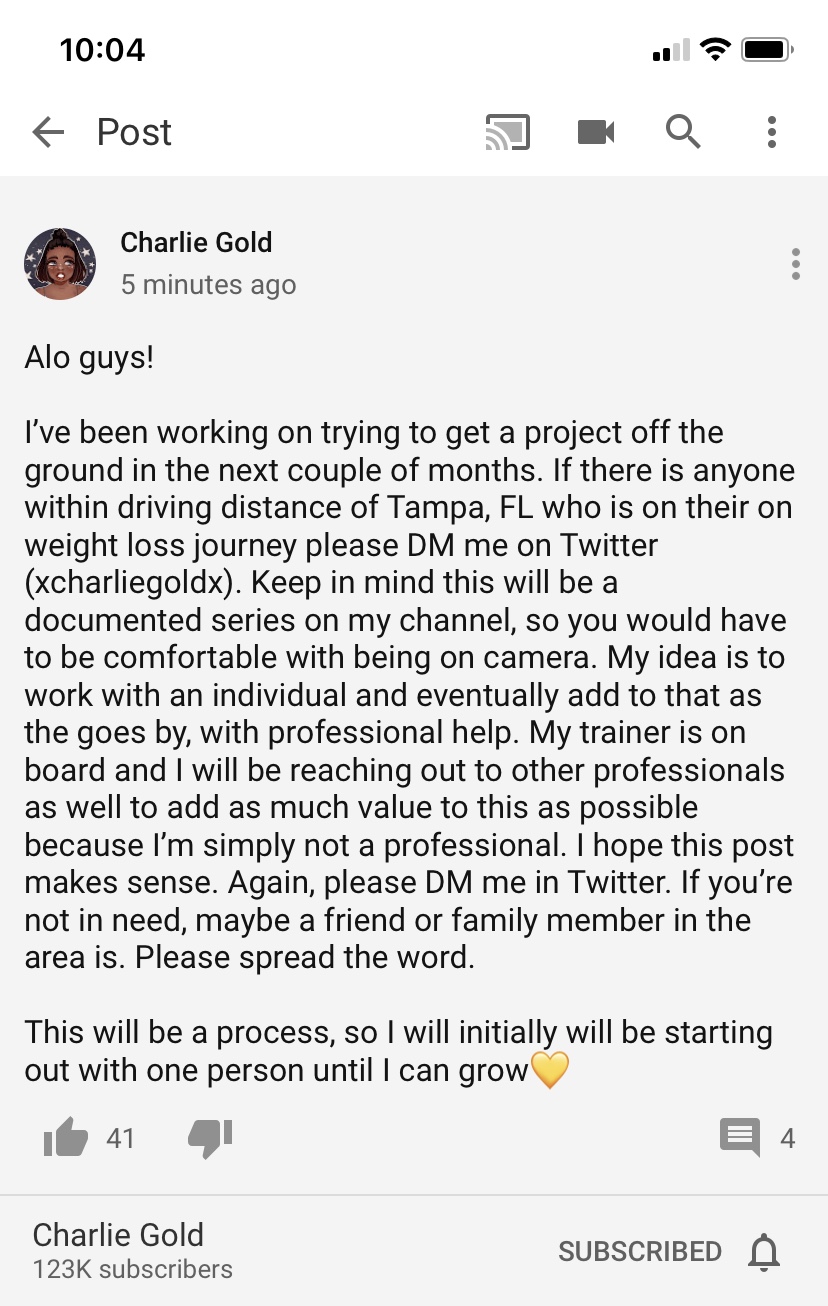
Task: Open the top bar overflow menu
Action: point(771,132)
